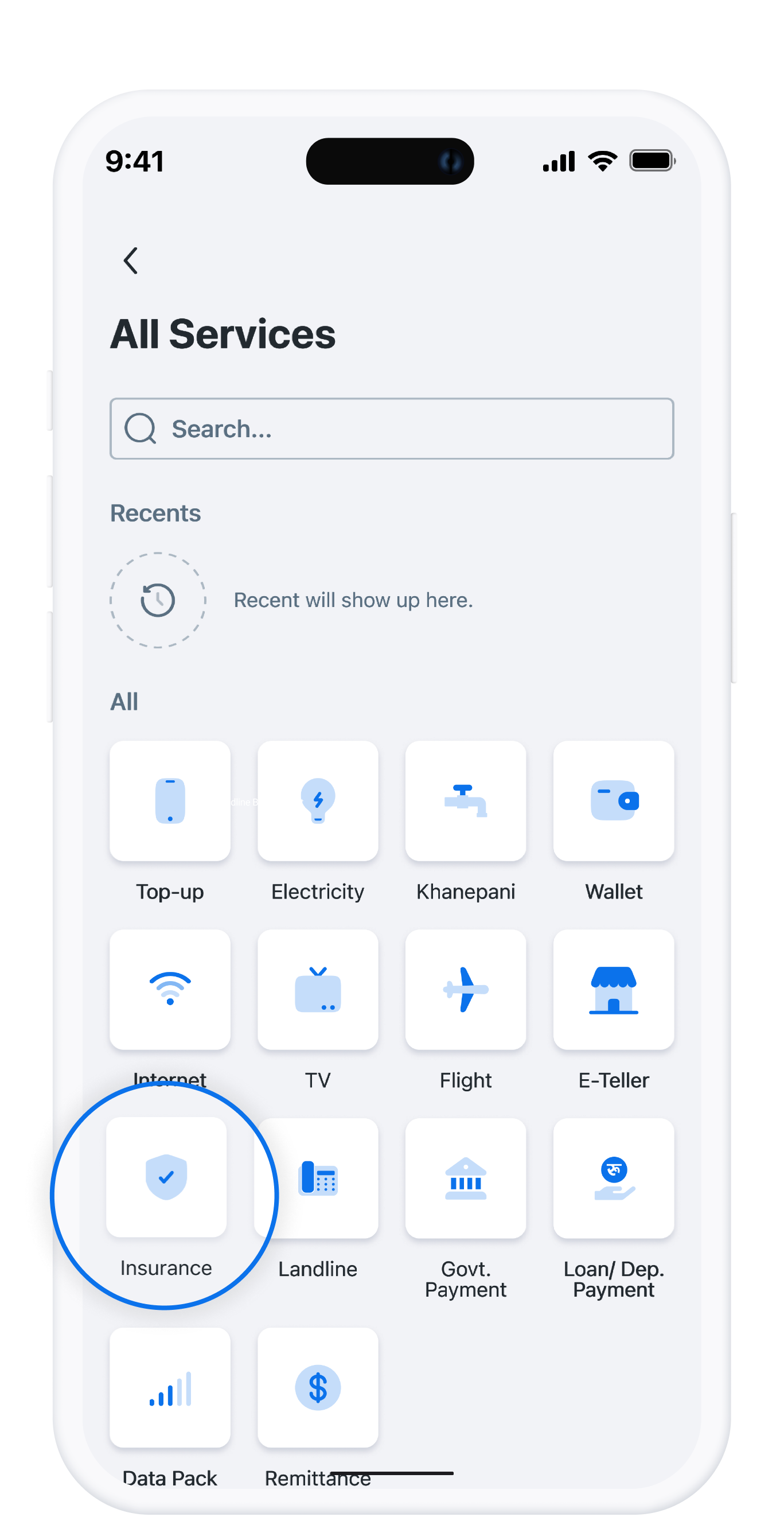Select the Remittance service
Screen dimensions: 784x1517
point(318,1387)
